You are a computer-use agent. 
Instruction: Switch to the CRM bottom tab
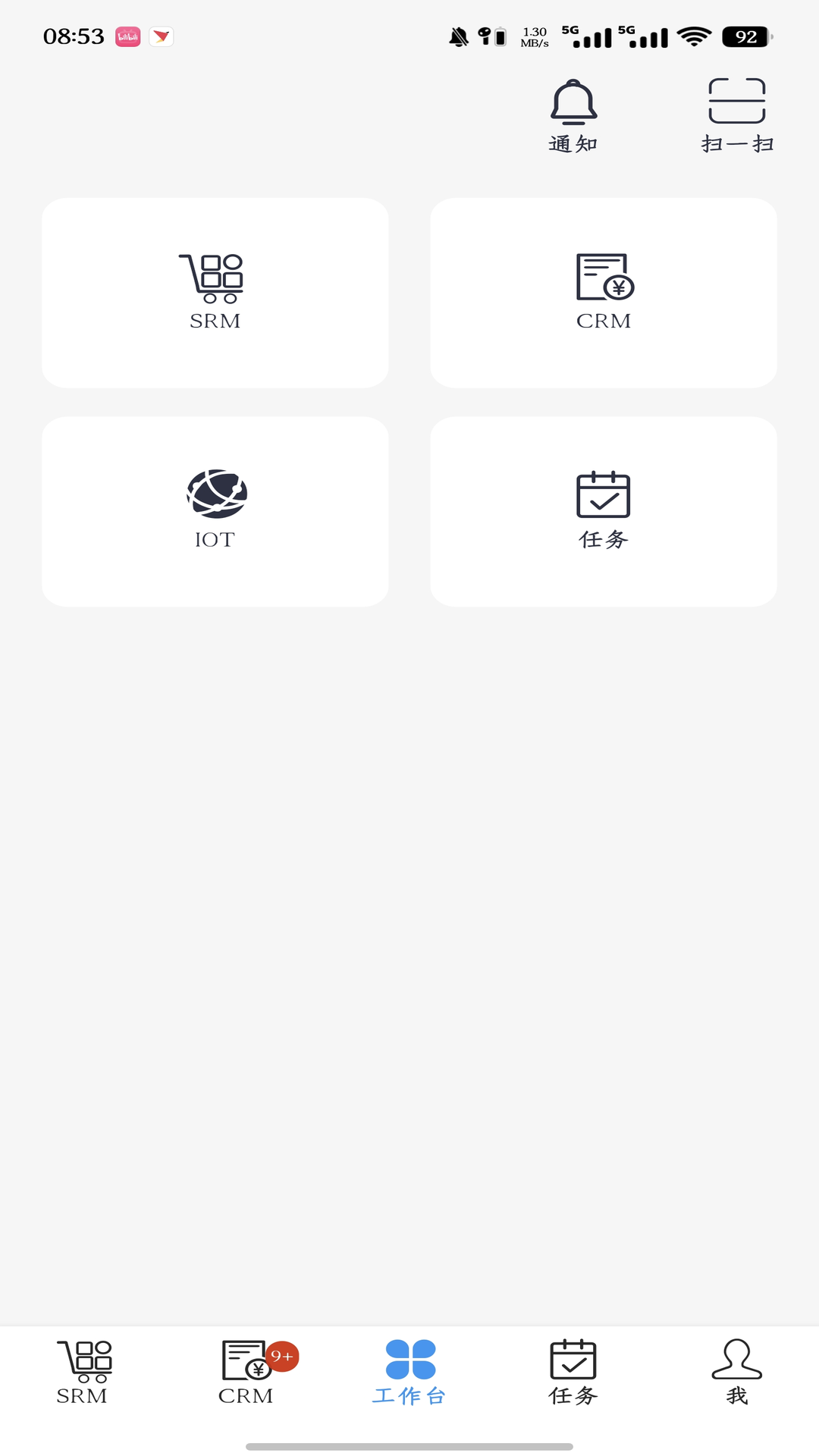click(x=246, y=1373)
